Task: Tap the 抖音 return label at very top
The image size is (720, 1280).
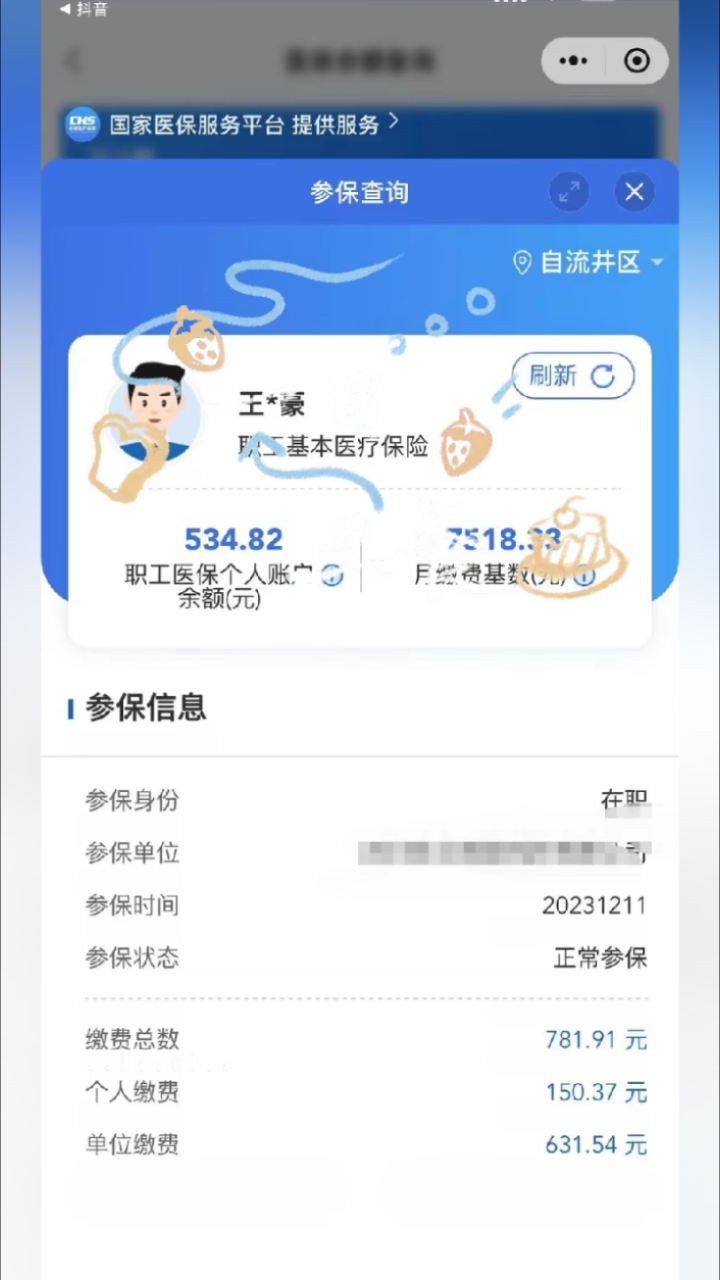Action: tap(85, 10)
